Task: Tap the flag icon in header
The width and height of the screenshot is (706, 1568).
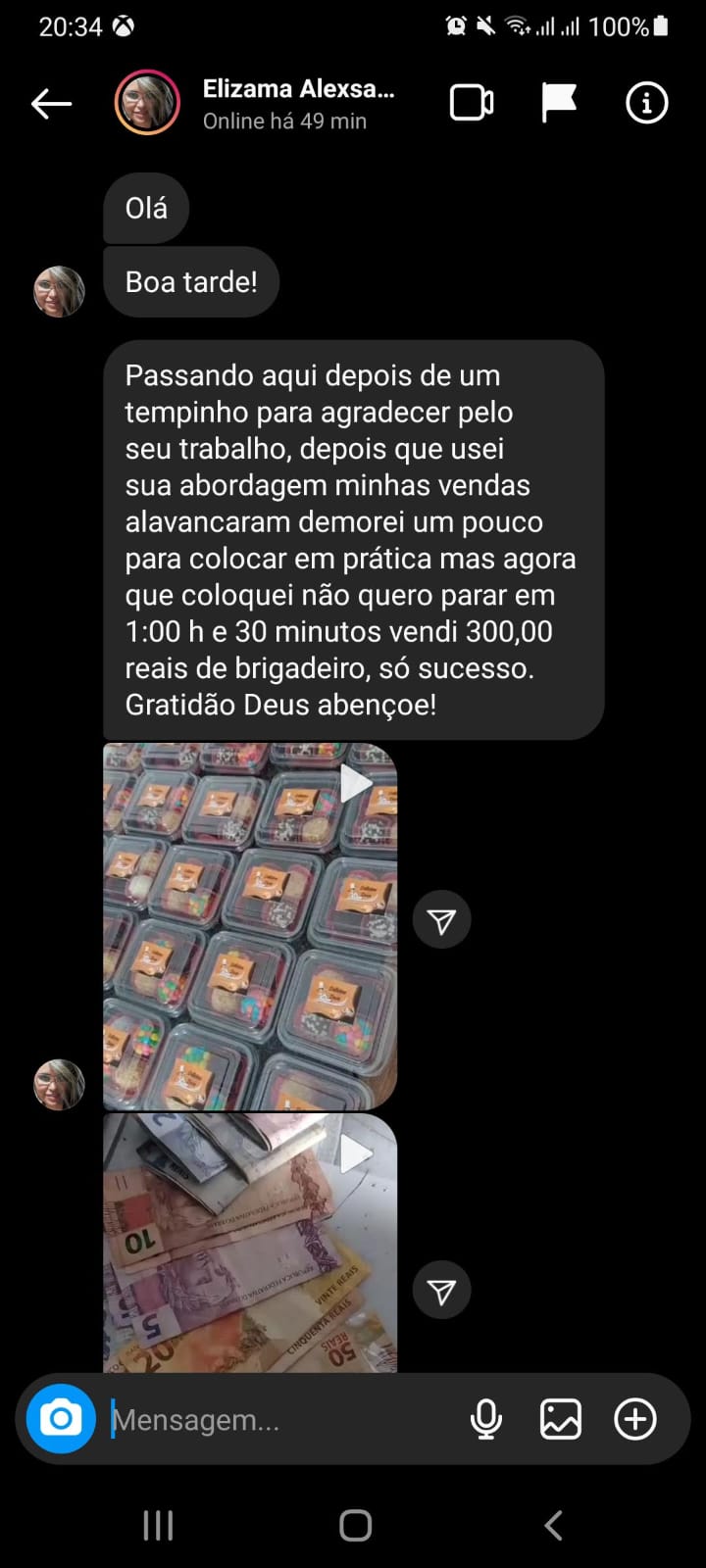Action: 559,103
